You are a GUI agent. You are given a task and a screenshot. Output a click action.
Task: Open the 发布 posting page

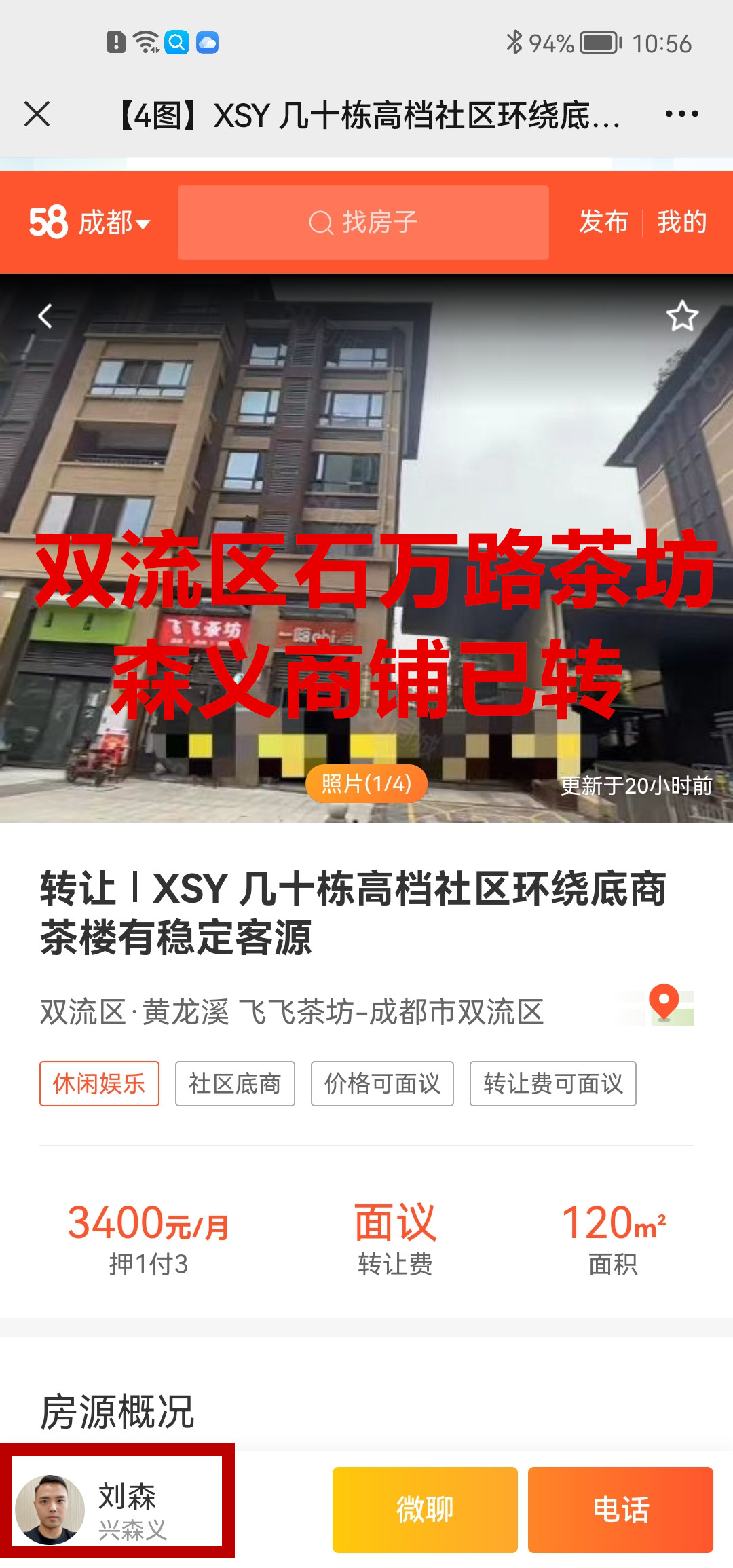(x=603, y=222)
